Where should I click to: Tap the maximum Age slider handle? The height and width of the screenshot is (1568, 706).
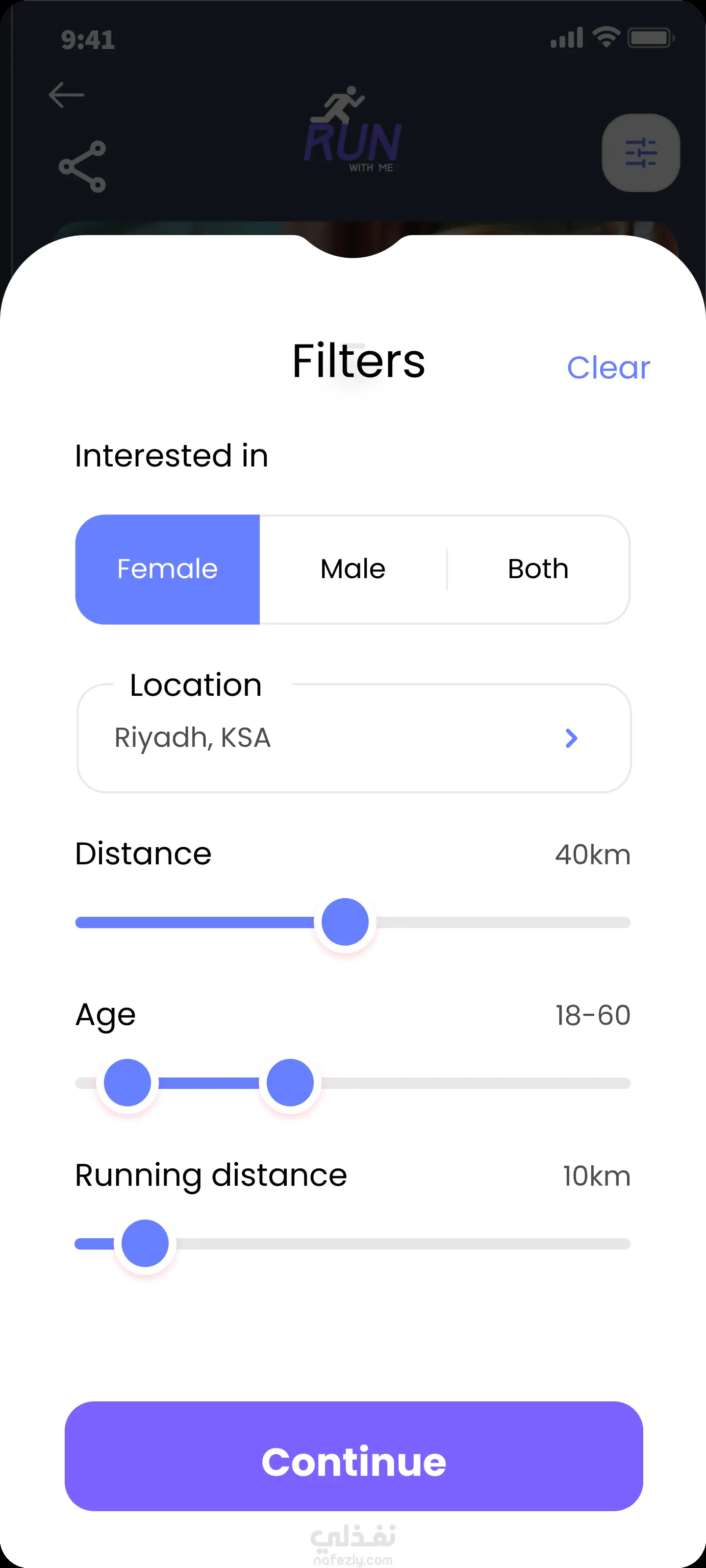[x=290, y=1083]
